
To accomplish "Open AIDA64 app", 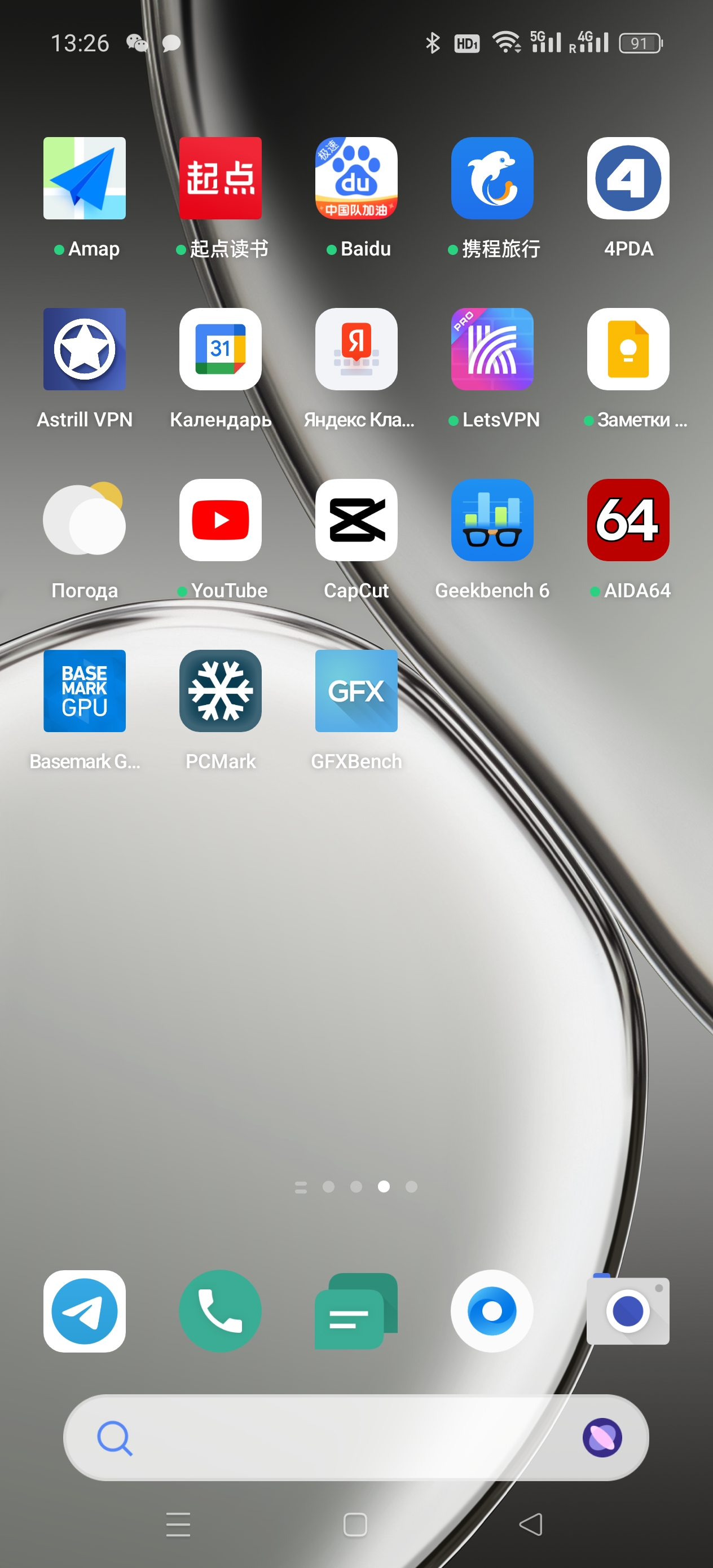I will click(x=628, y=521).
